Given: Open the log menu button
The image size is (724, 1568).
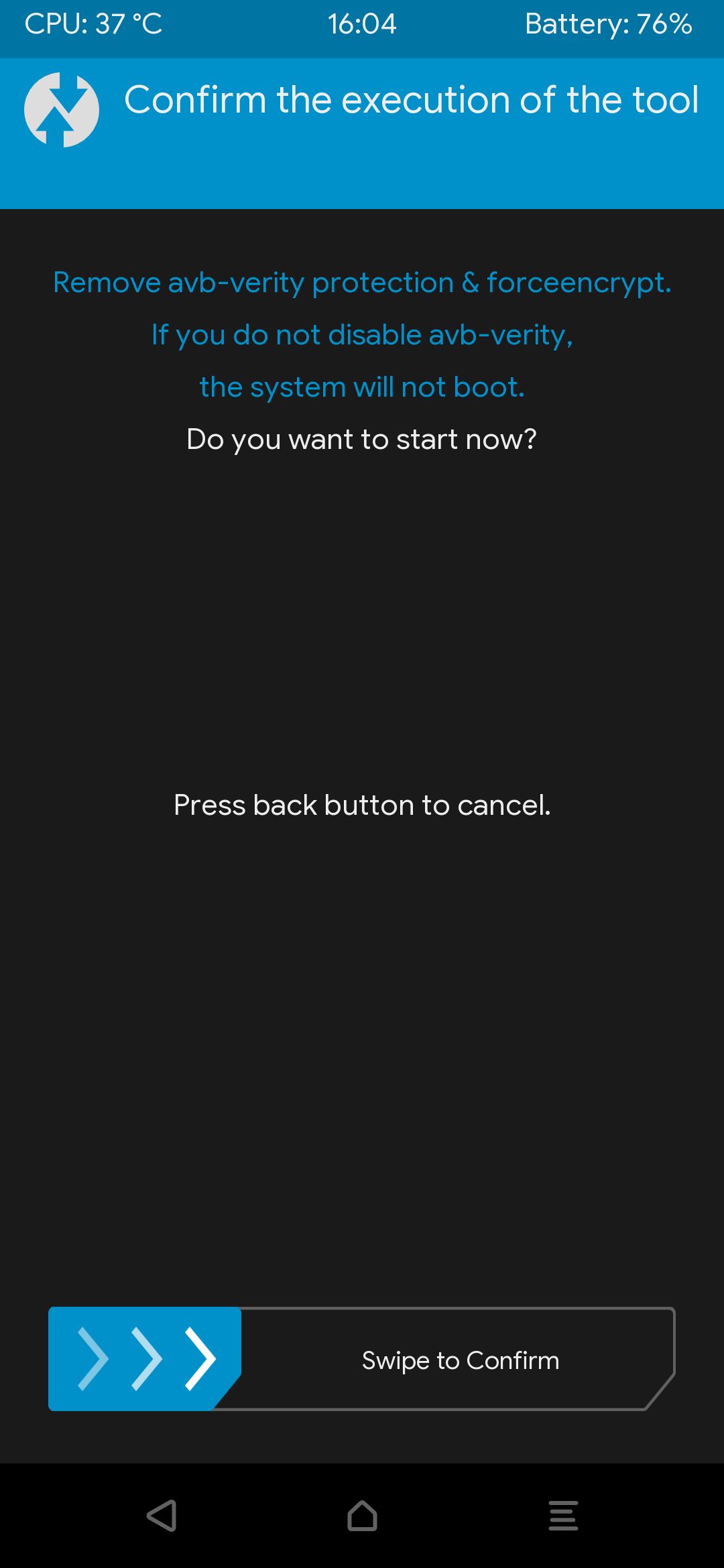Looking at the screenshot, I should pyautogui.click(x=563, y=1515).
